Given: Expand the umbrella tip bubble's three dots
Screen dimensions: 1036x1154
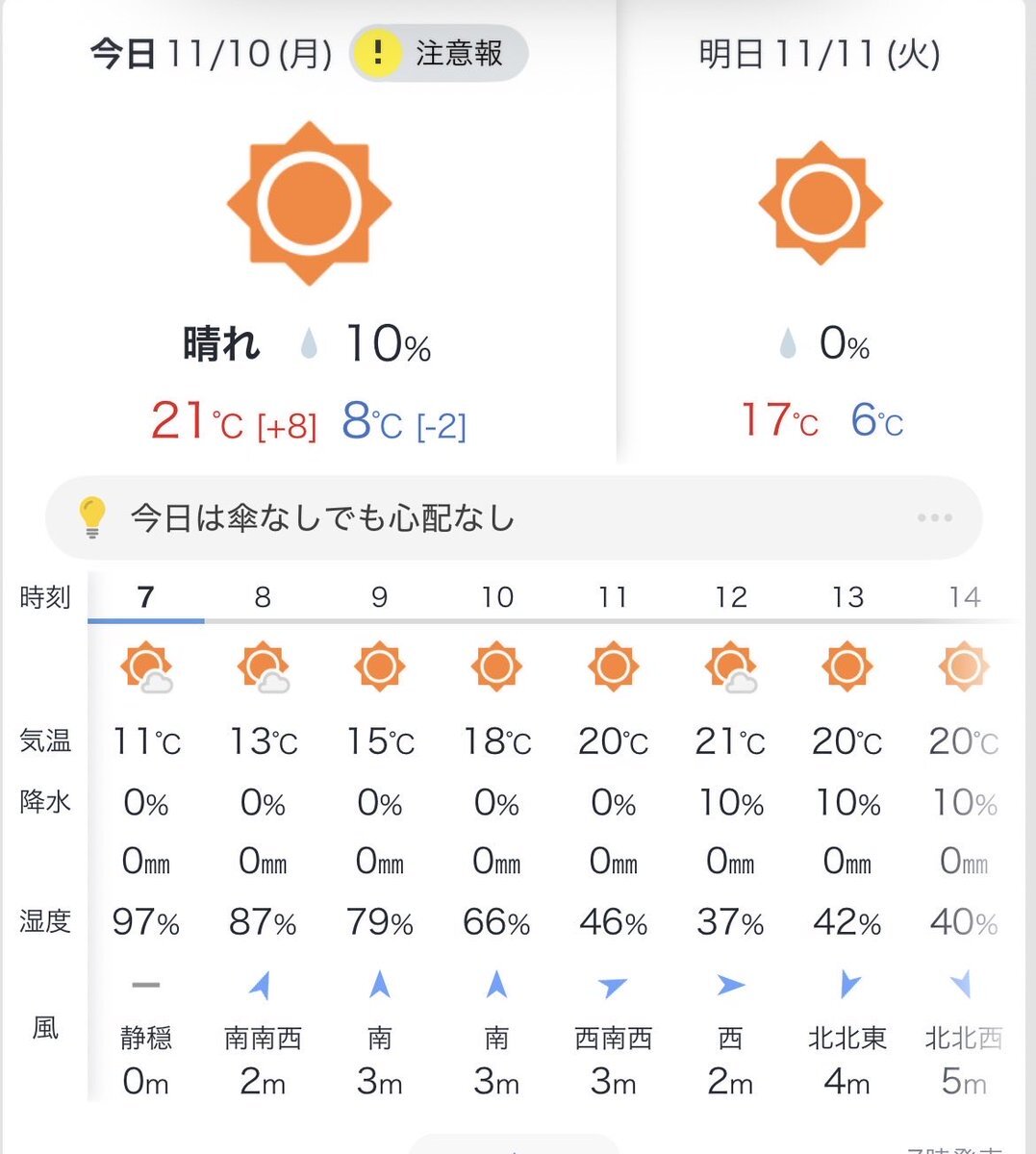Looking at the screenshot, I should point(934,517).
